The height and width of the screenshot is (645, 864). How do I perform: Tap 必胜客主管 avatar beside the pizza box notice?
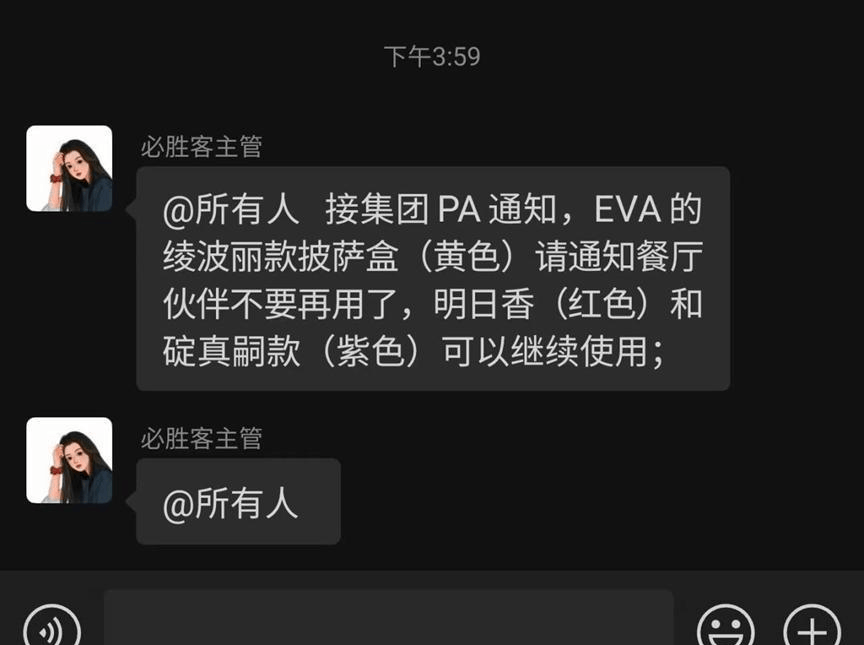coord(69,168)
